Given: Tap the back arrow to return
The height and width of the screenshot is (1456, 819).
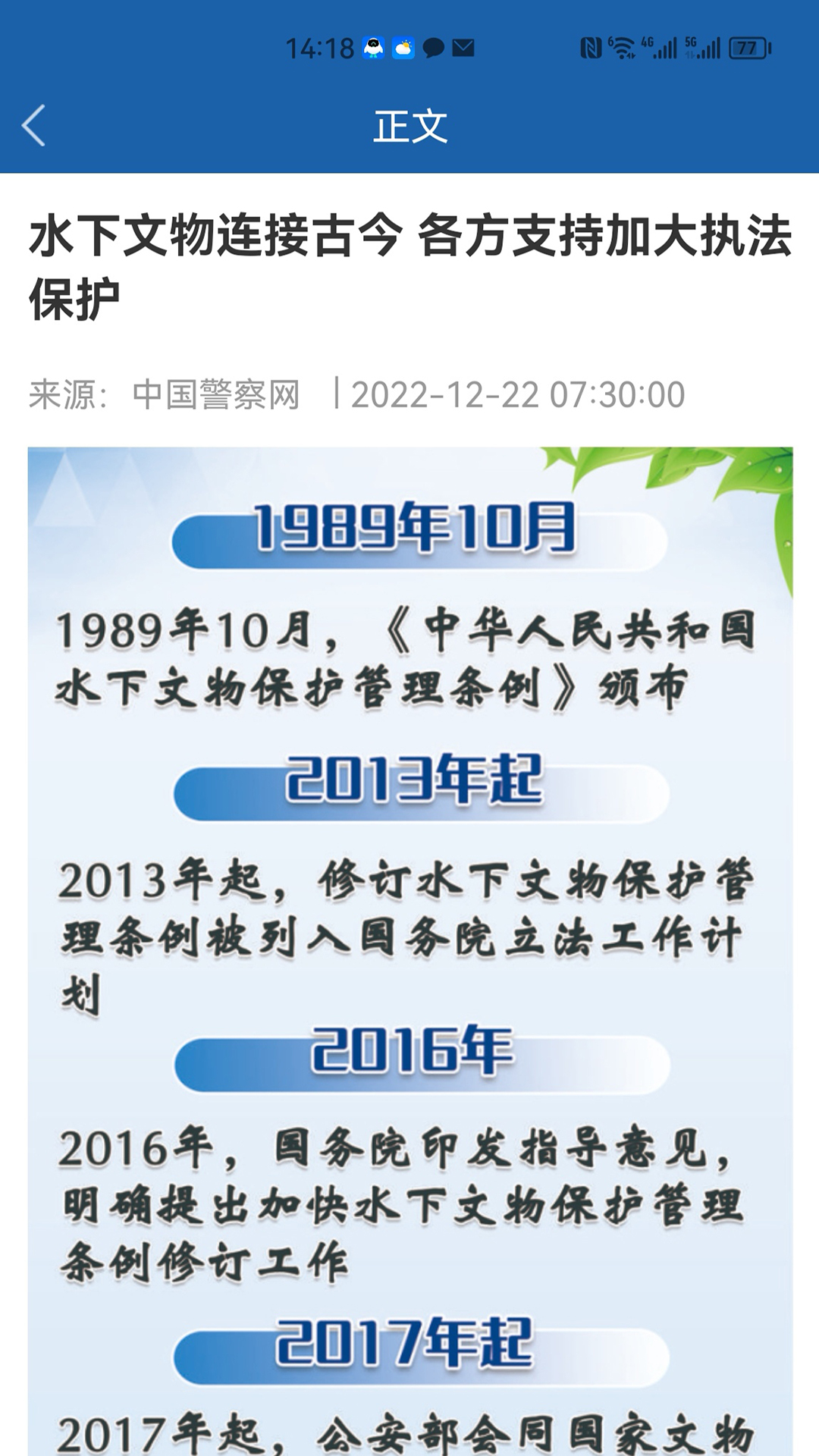Looking at the screenshot, I should click(x=34, y=125).
